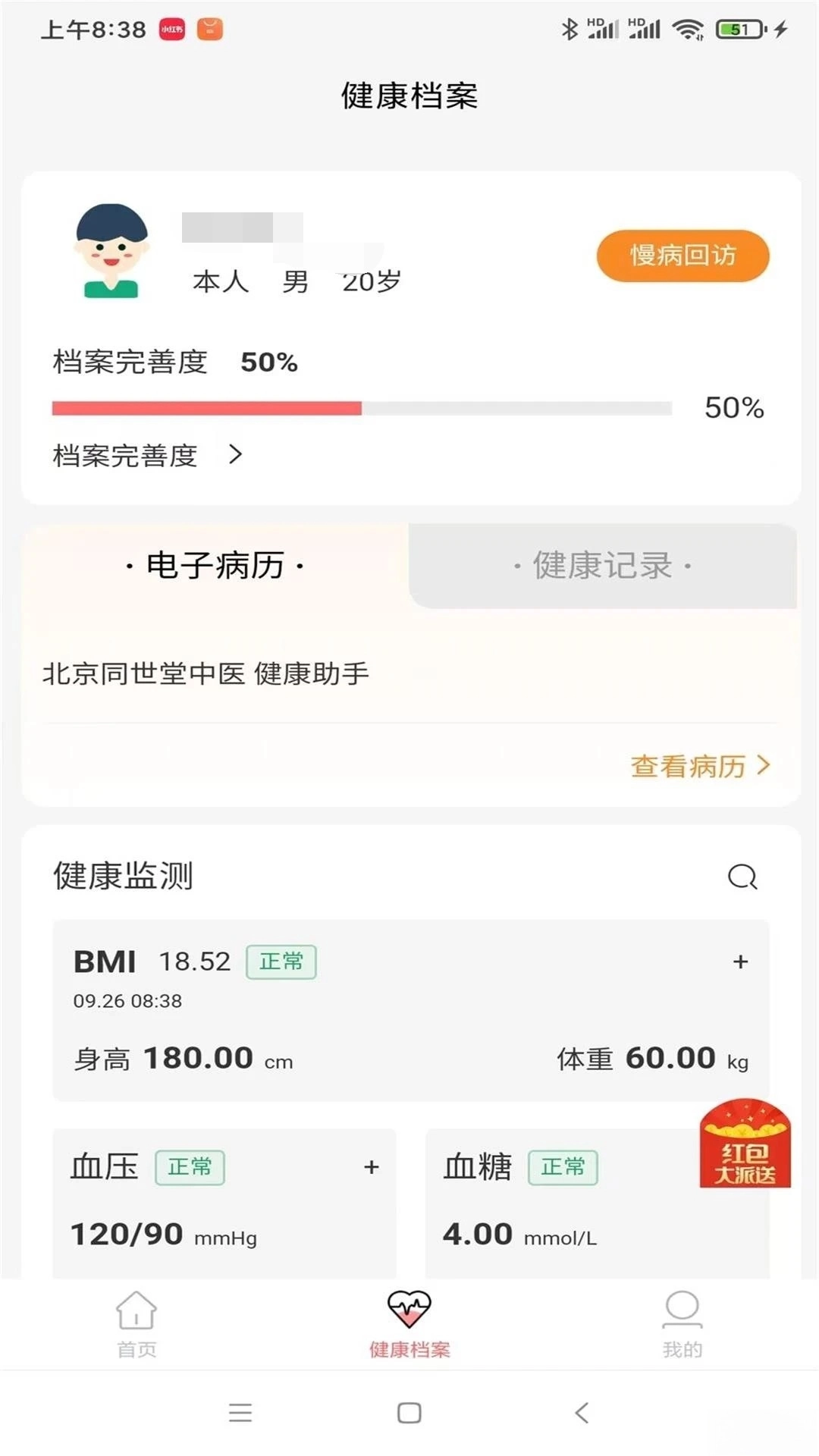This screenshot has width=819, height=1456.
Task: Click the search icon in 健康监测
Action: point(742,878)
